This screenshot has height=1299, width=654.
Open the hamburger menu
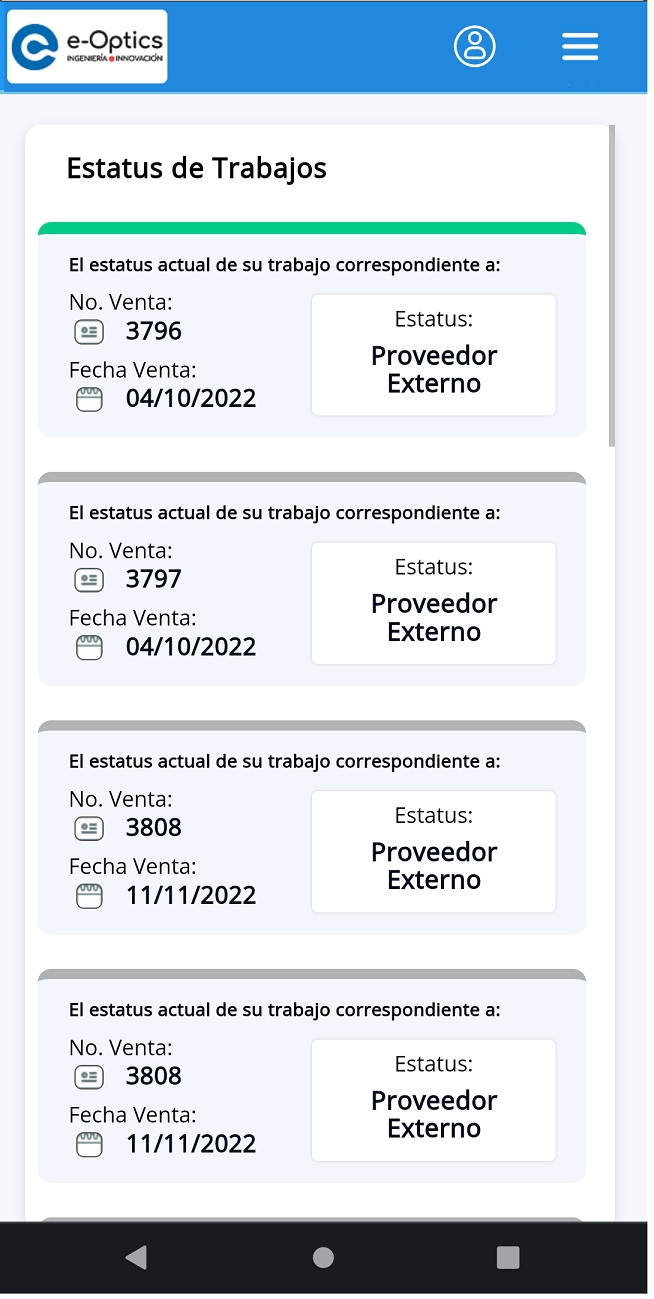580,46
